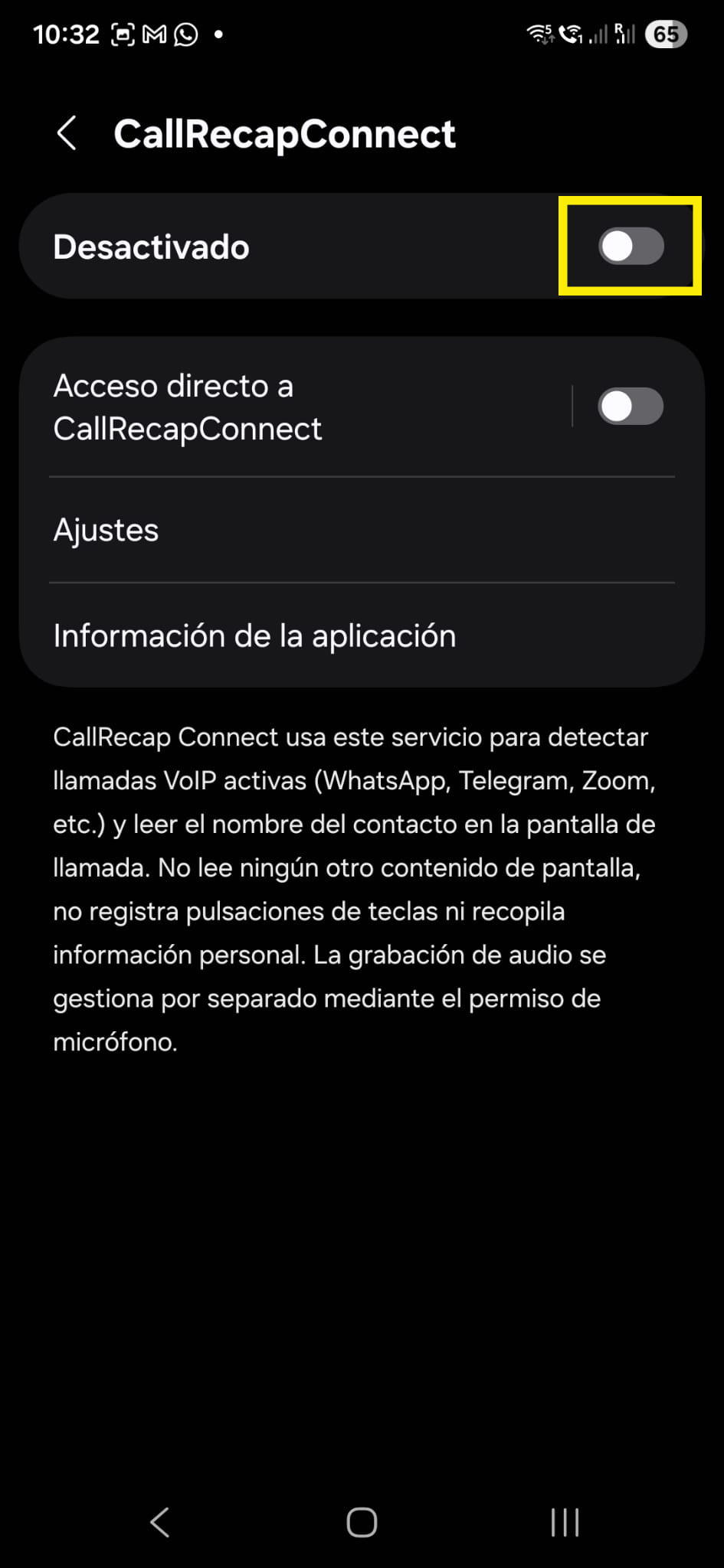Tap the screenshot capture notification icon
Screen dimensions: 724x1568
[121, 33]
